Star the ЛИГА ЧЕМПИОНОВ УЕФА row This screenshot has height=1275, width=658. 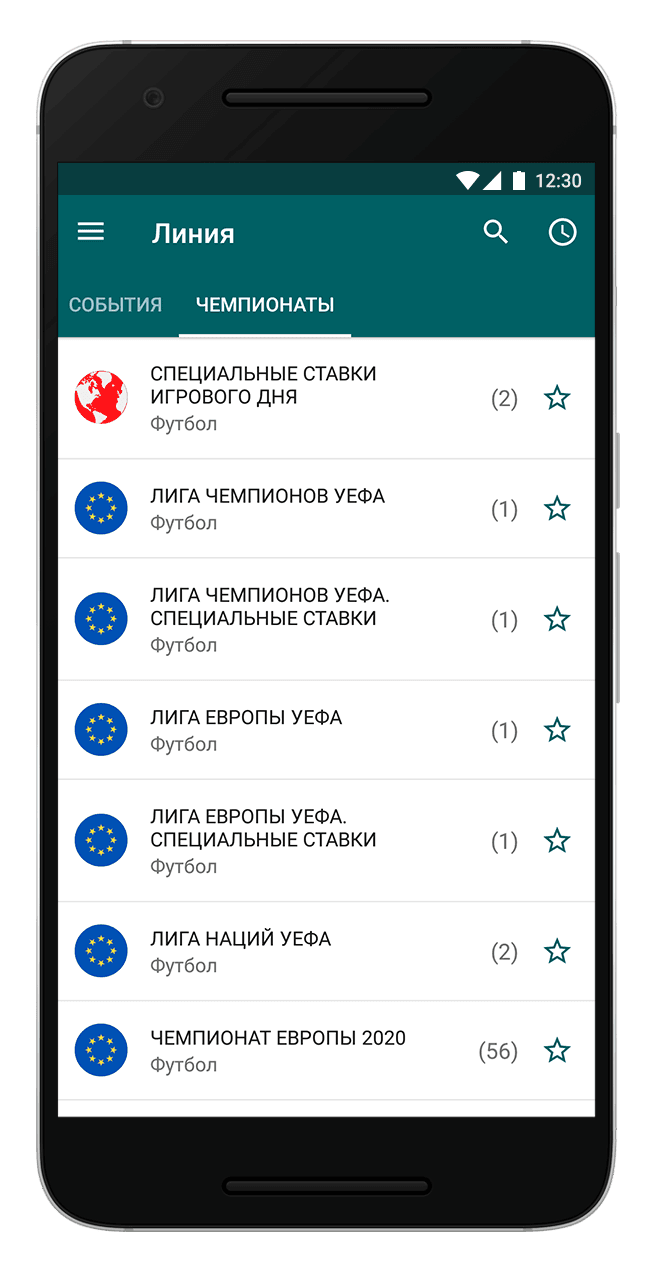pos(557,508)
